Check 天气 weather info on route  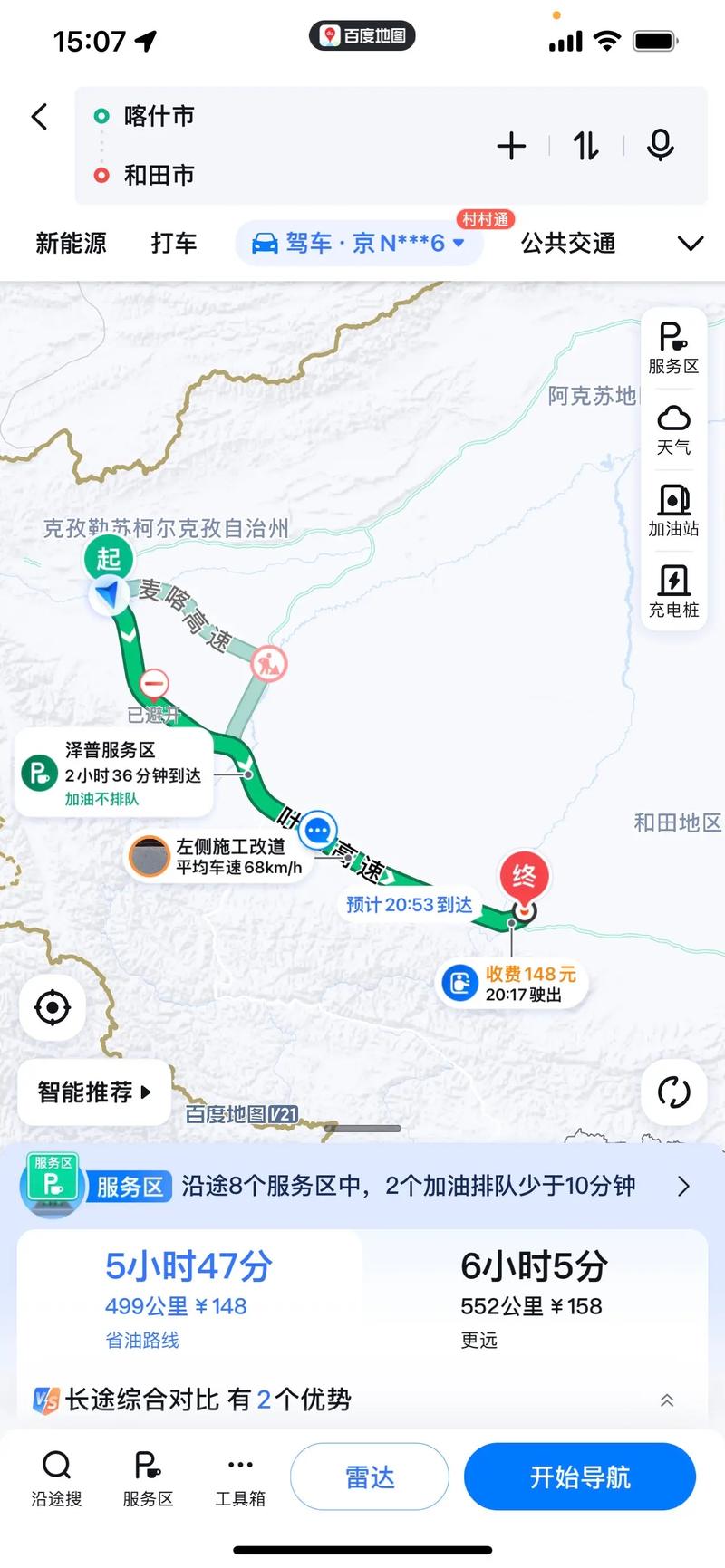coord(672,427)
